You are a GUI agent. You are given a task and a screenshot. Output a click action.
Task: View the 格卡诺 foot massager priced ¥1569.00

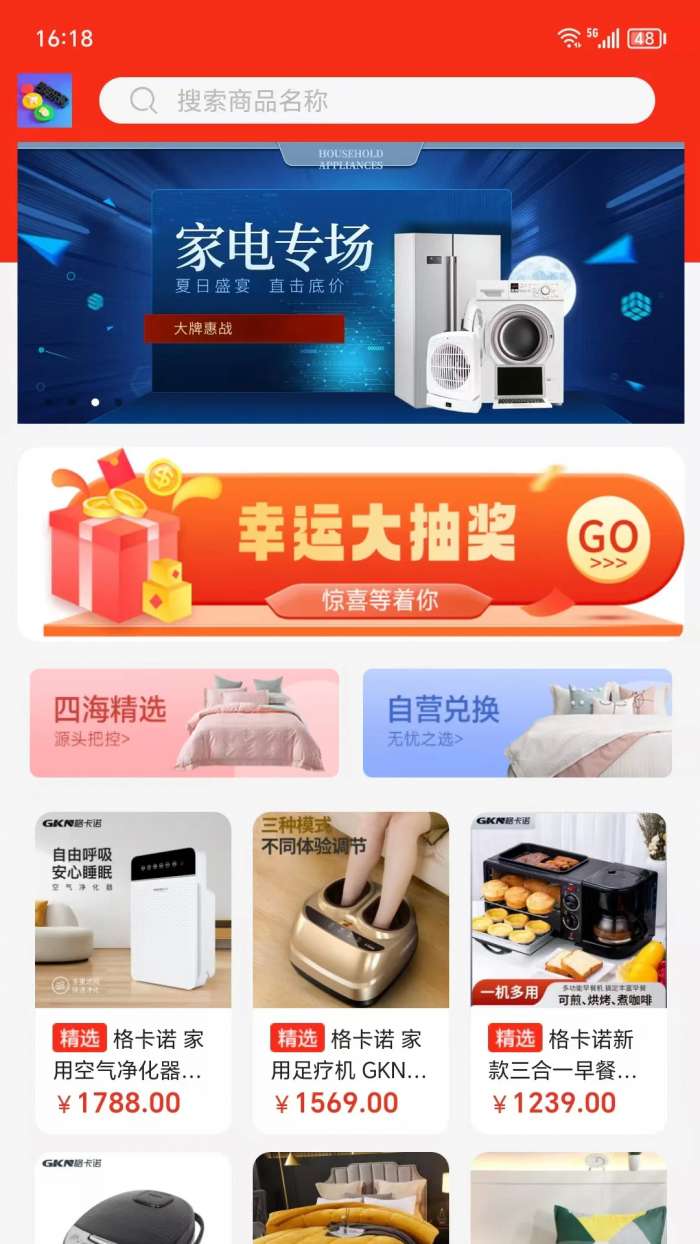pos(350,970)
